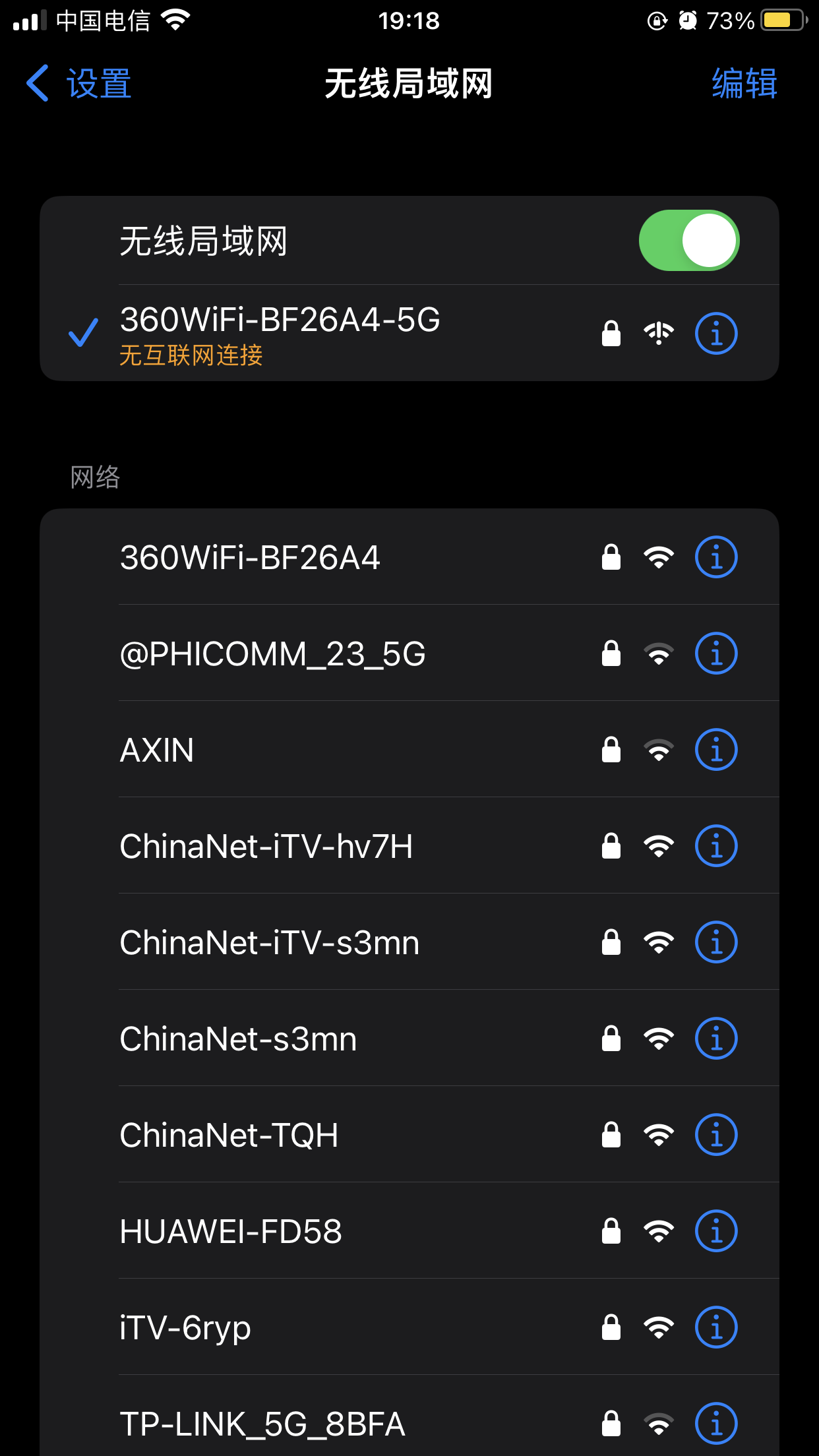Select the iTV-6ryp network
This screenshot has width=819, height=1456.
[x=185, y=1328]
